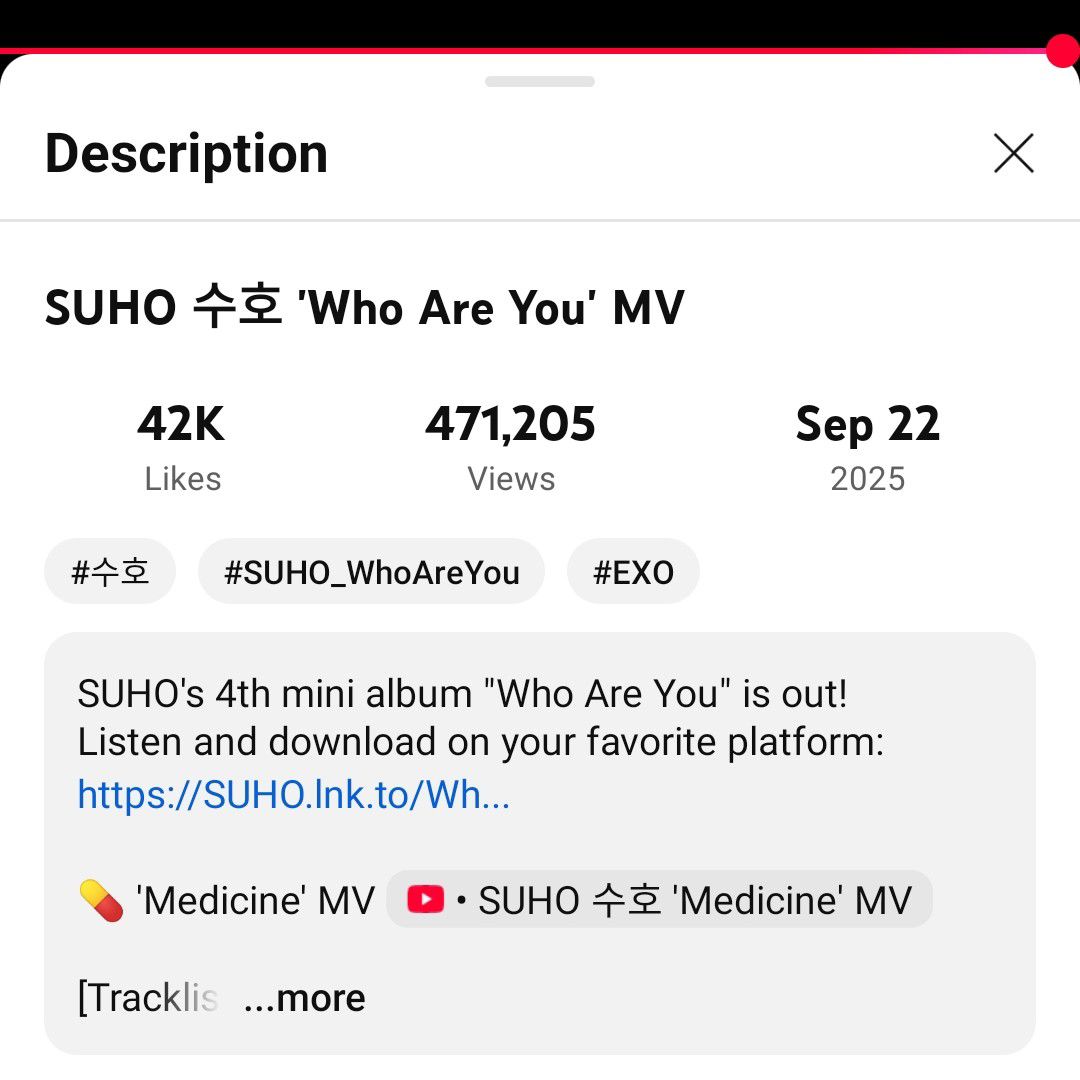This screenshot has width=1080, height=1080.
Task: Select the #EXO hashtag chip
Action: tap(633, 572)
